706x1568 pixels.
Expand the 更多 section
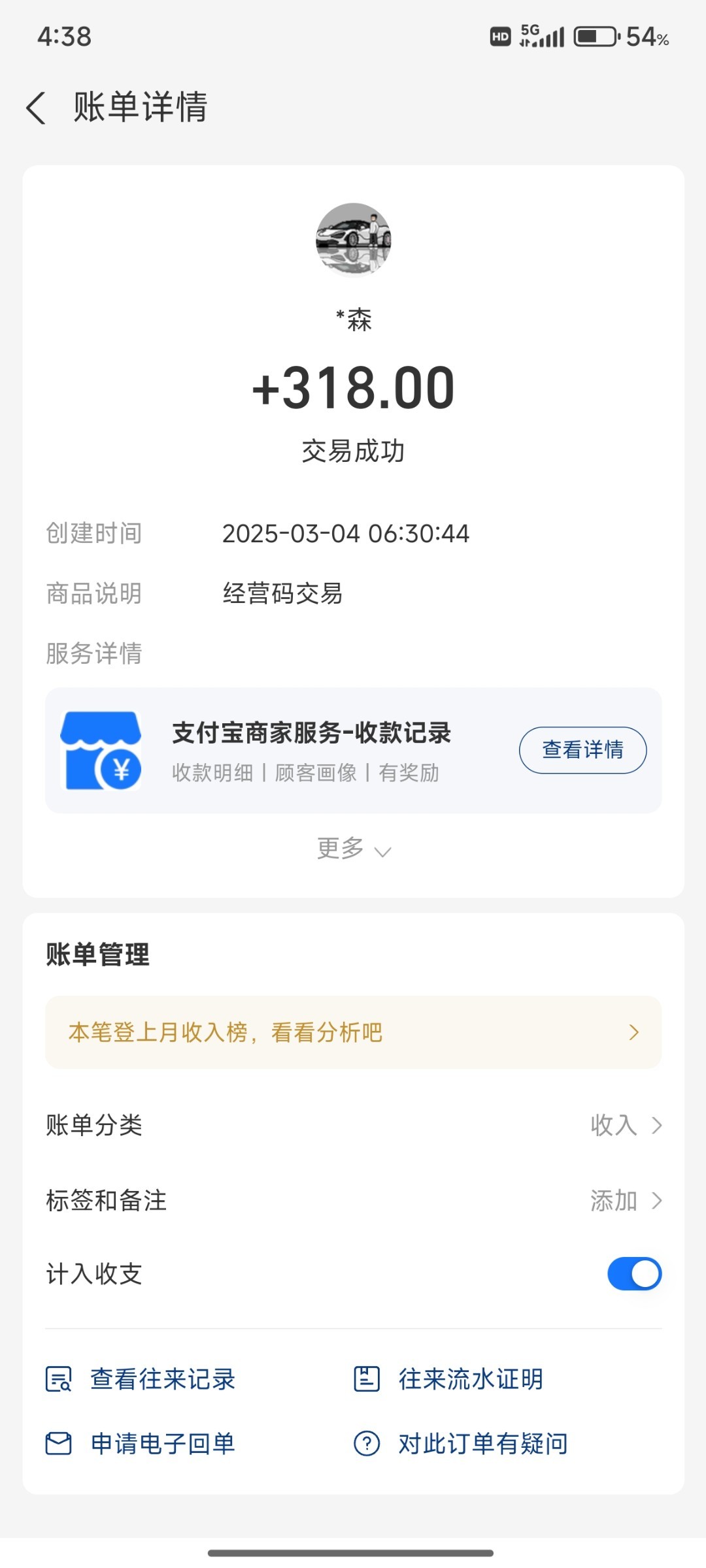point(354,849)
